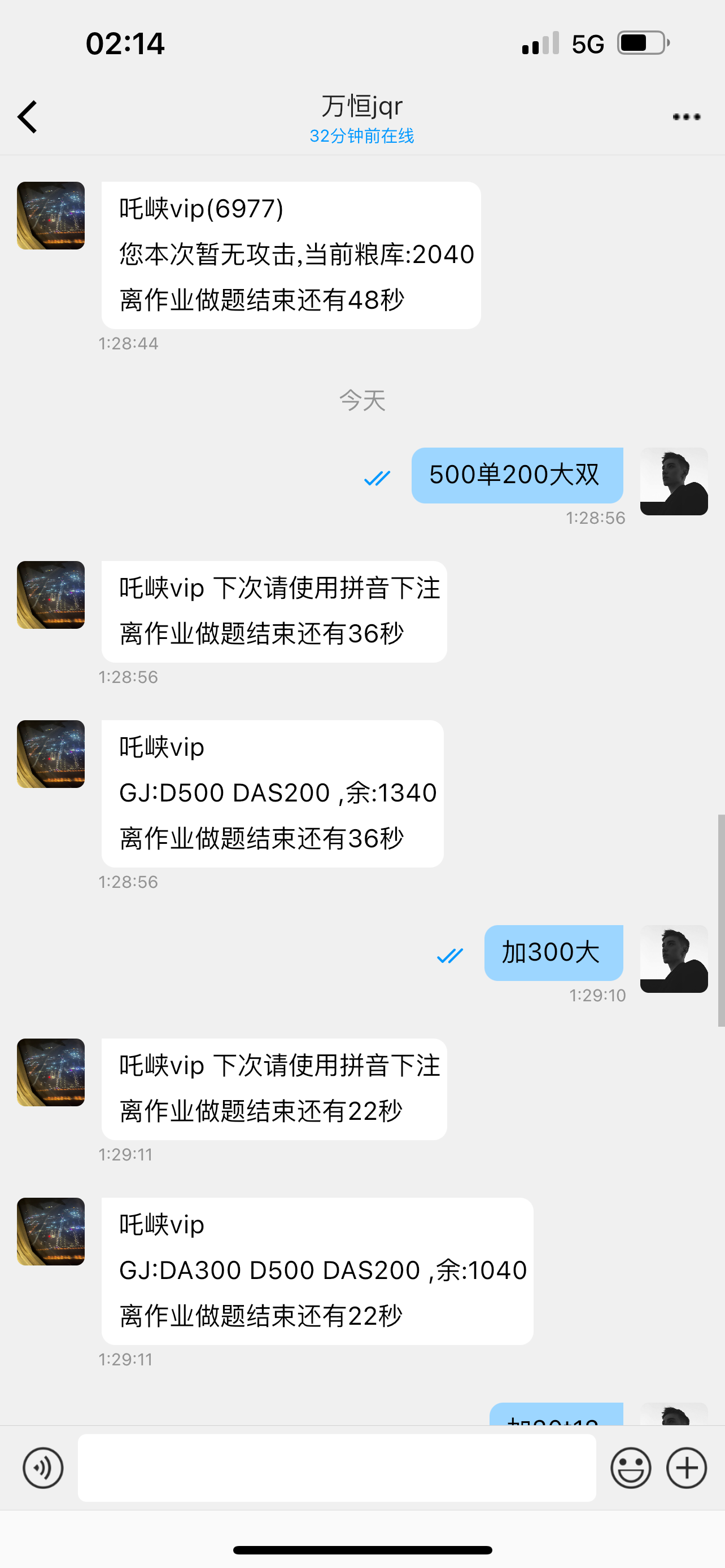The width and height of the screenshot is (725, 1568).
Task: Tap the voice message icon
Action: pyautogui.click(x=42, y=1468)
